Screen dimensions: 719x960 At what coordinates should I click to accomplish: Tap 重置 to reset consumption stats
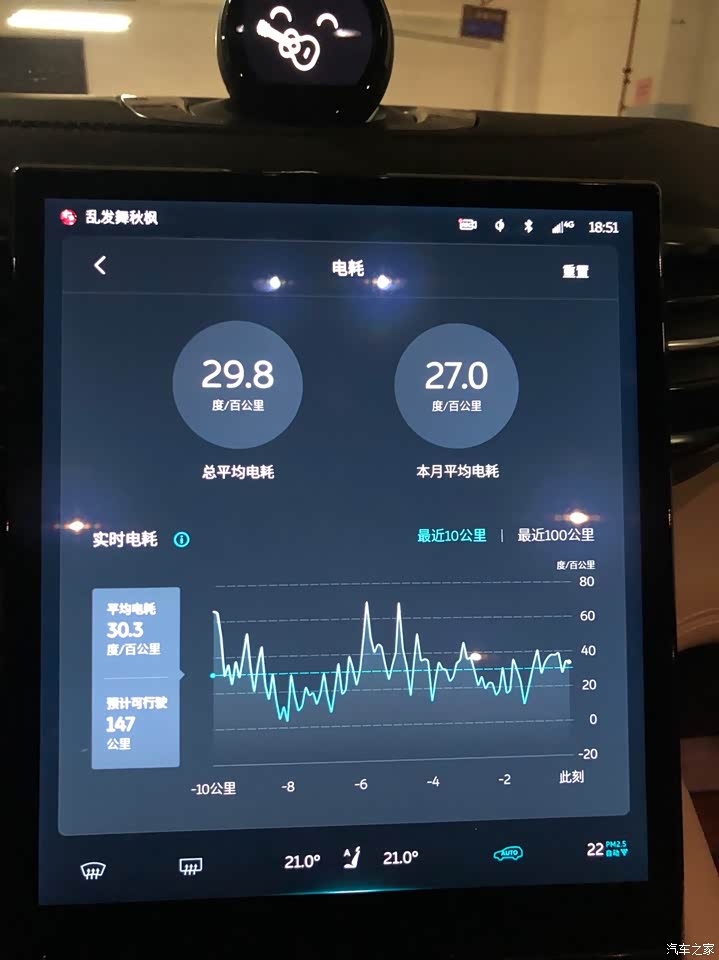point(575,271)
